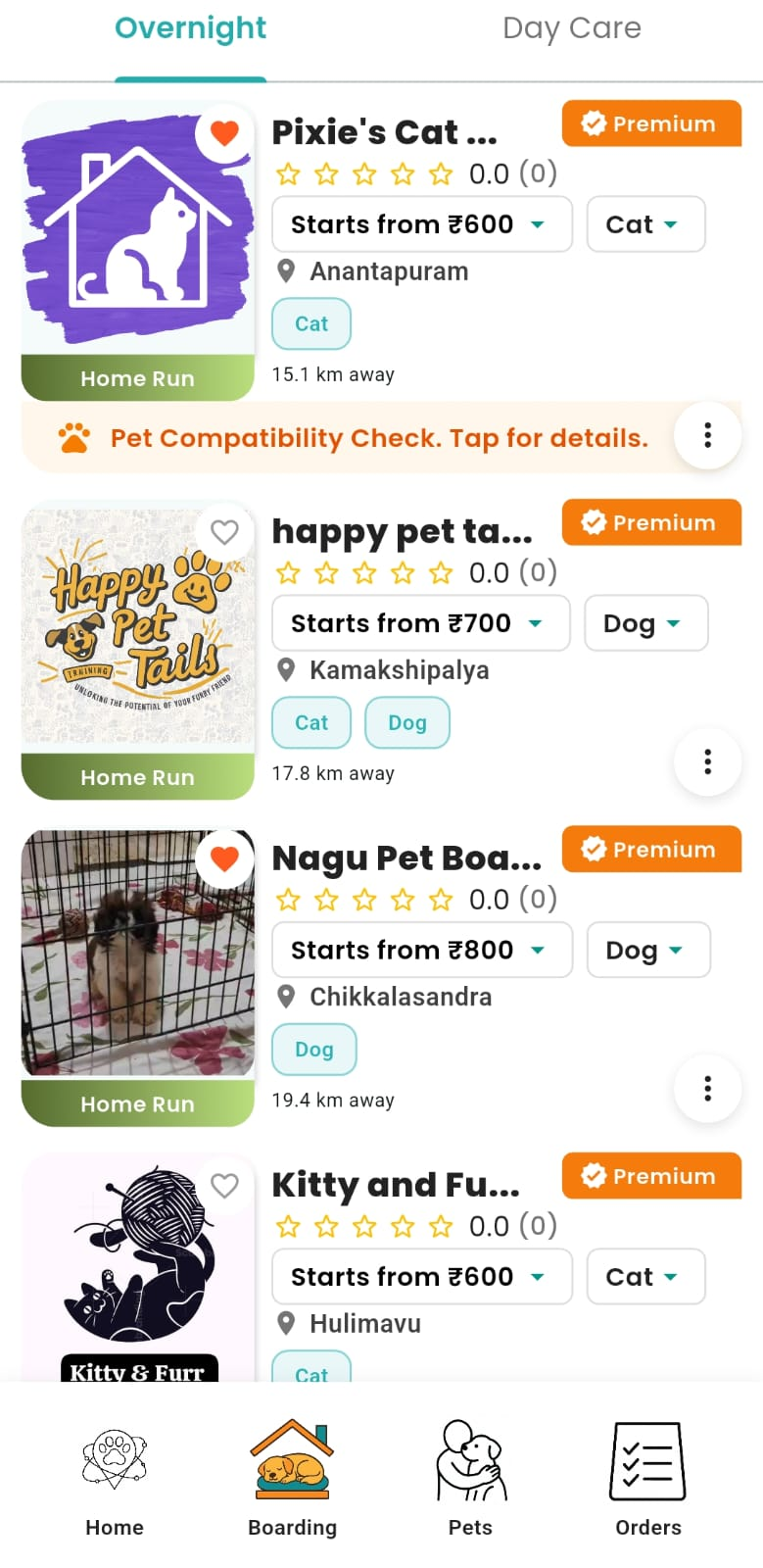Favorite the happy pet tails listing heart
Viewport: 763px width, 1568px height.
(224, 532)
